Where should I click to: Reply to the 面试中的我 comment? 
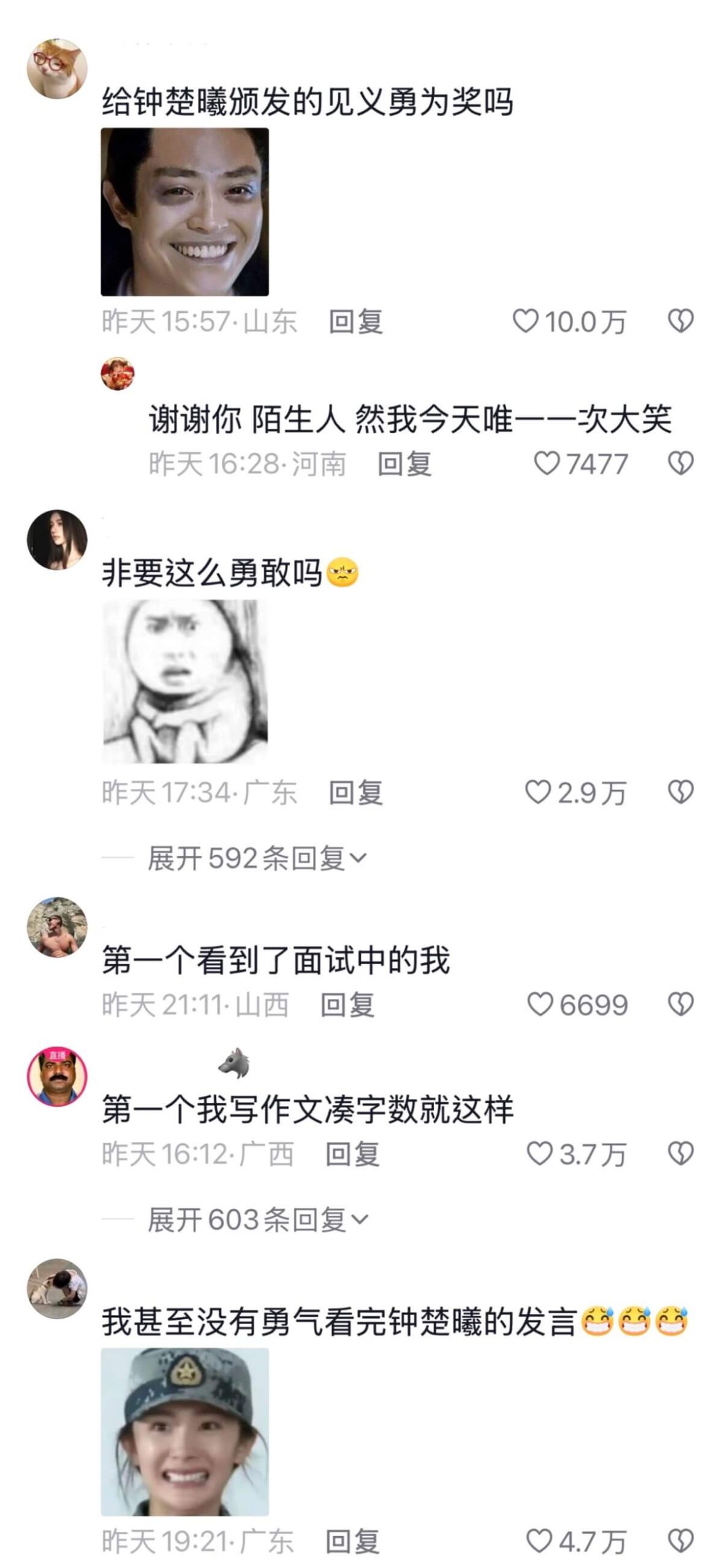(347, 1005)
